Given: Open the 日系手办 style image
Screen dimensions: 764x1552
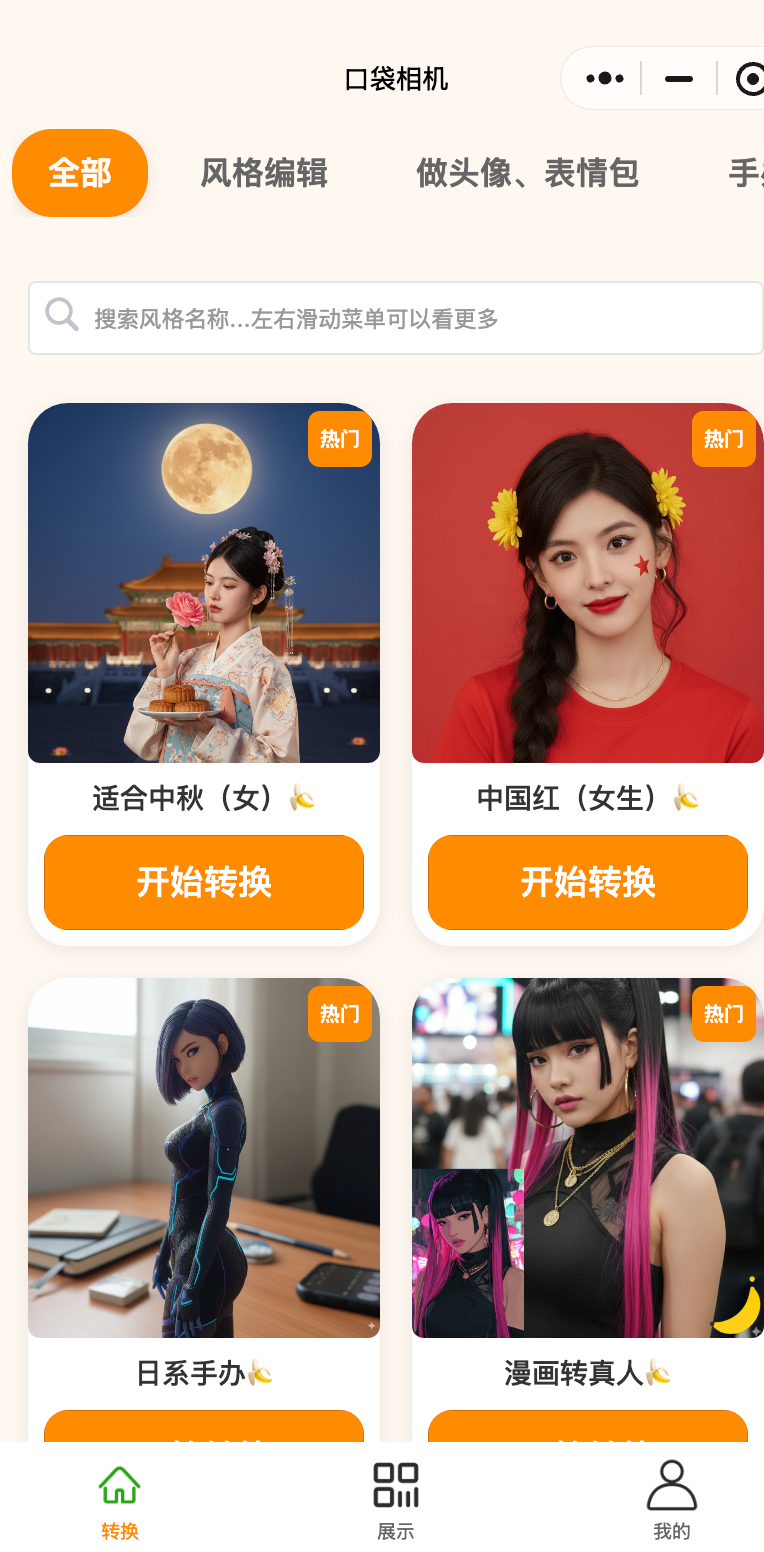Looking at the screenshot, I should pyautogui.click(x=204, y=1157).
